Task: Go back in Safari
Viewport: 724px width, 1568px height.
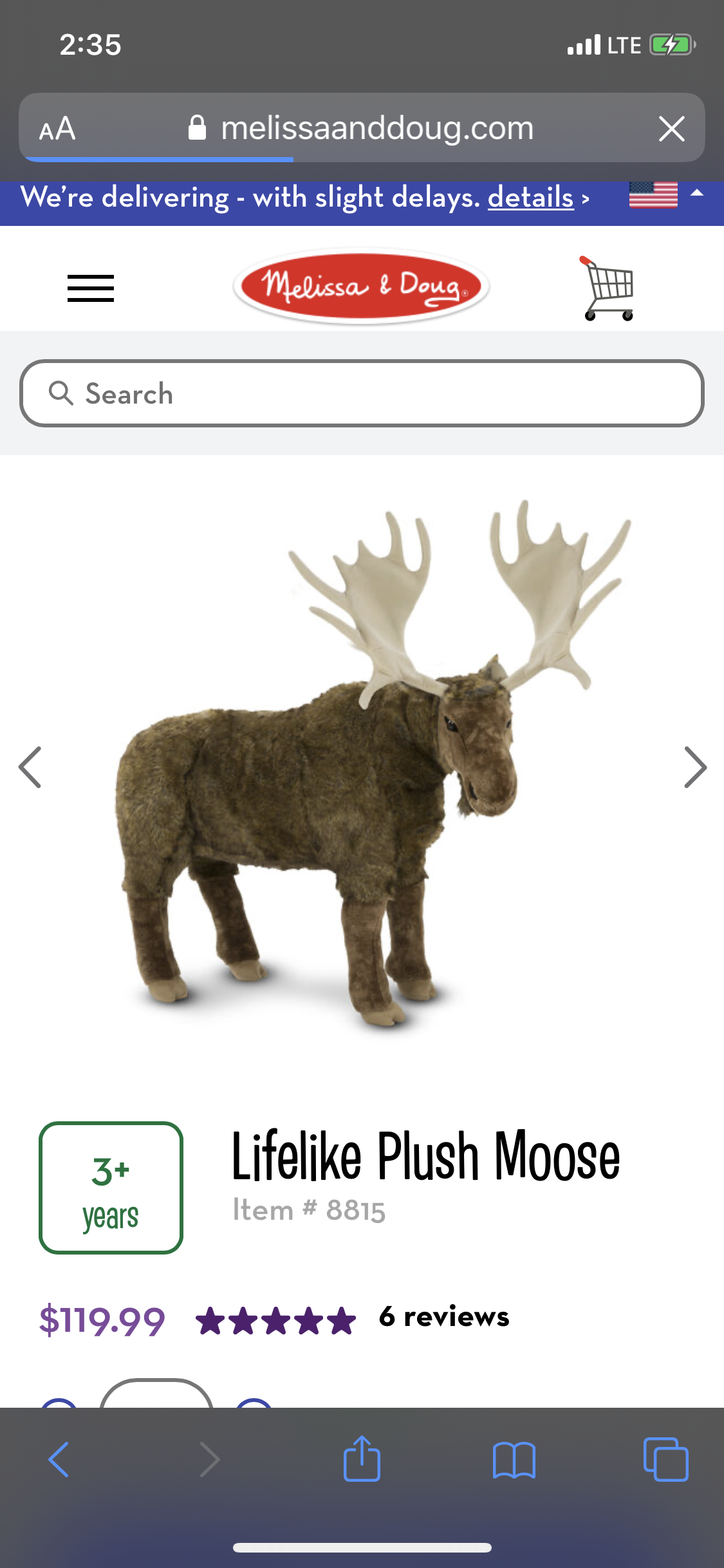Action: (x=59, y=1459)
